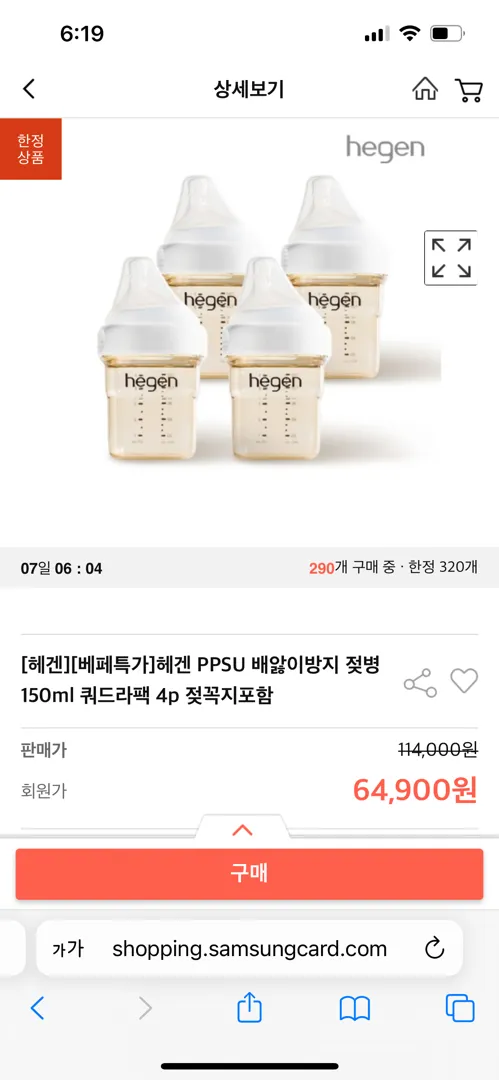Open Safari bookmarks
Image resolution: width=499 pixels, height=1080 pixels.
tap(355, 1009)
